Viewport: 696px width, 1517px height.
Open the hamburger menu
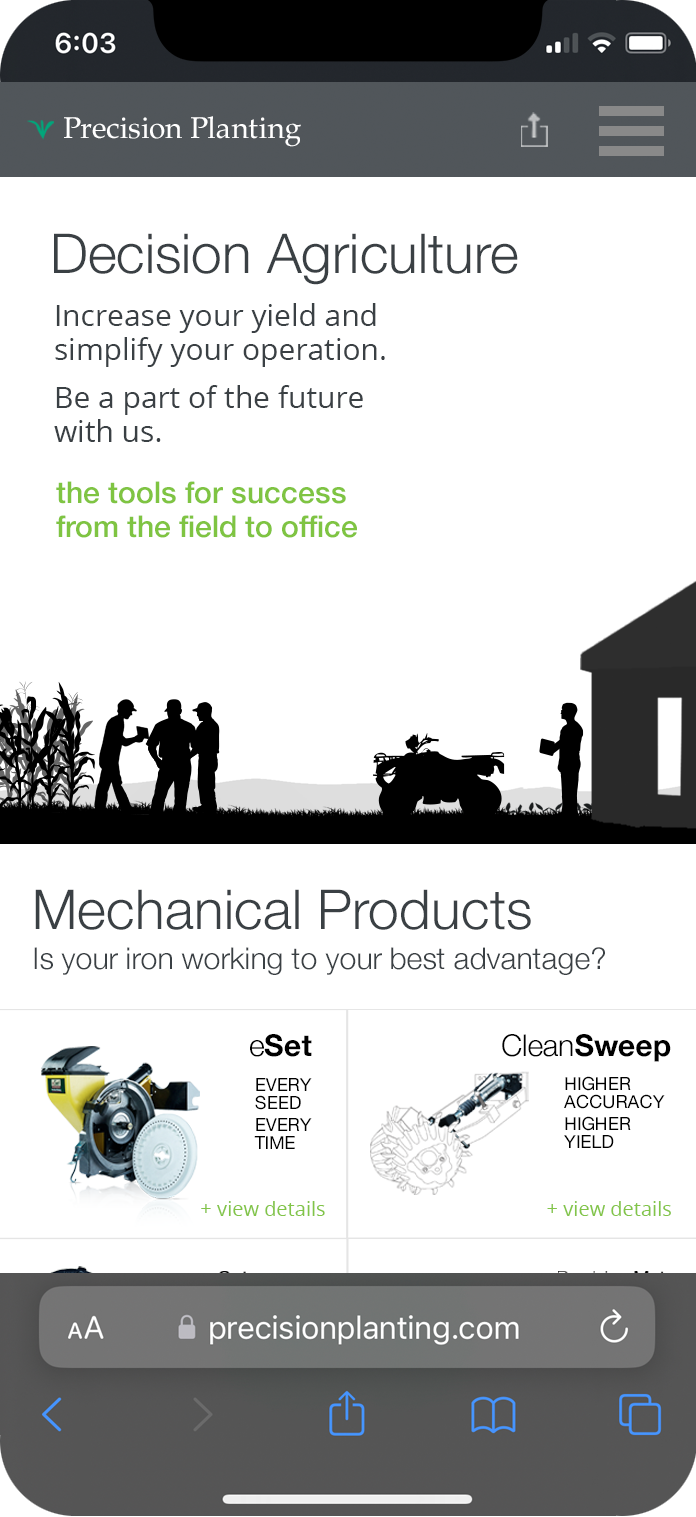pos(631,130)
